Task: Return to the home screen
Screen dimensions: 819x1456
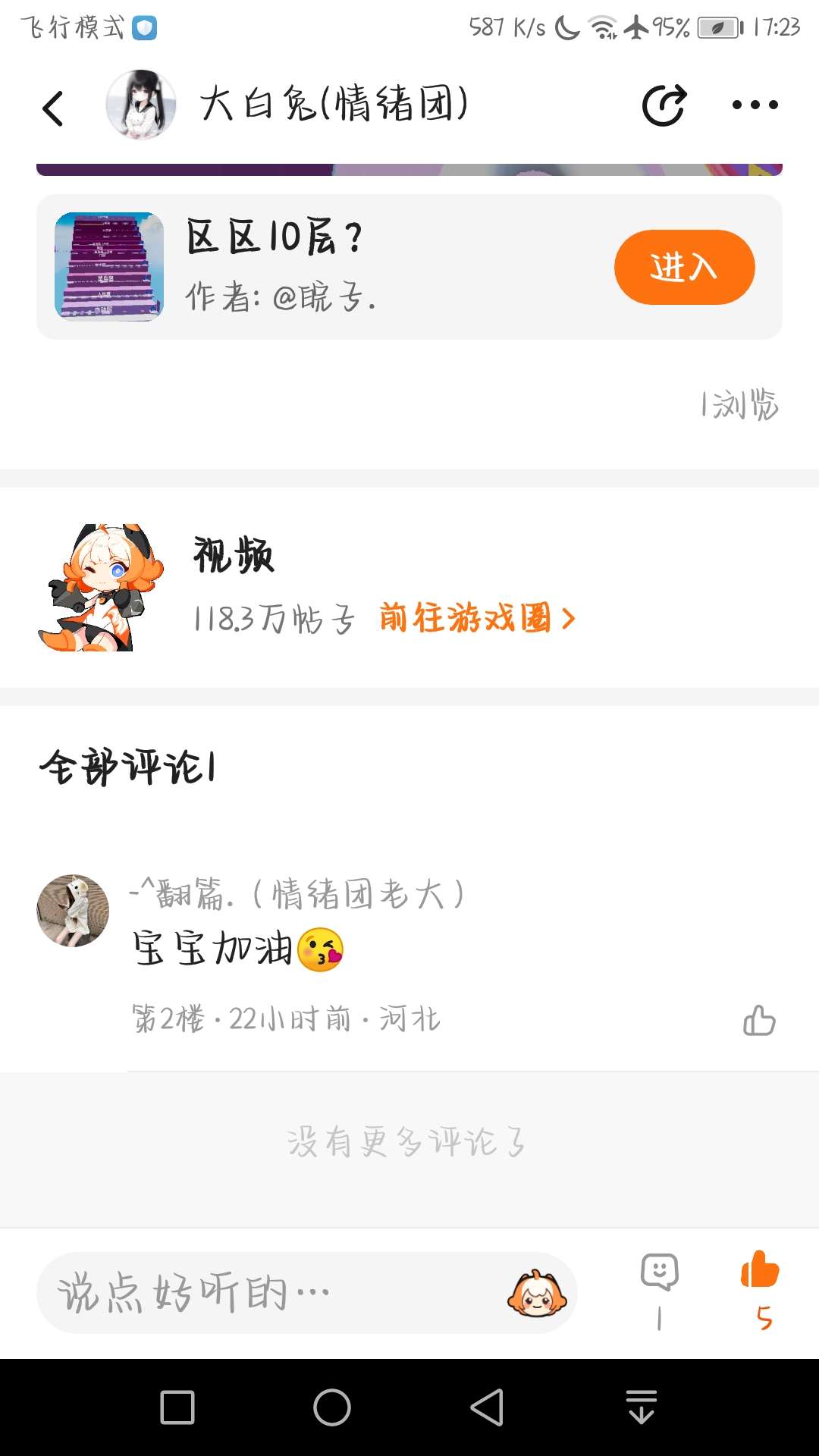Action: point(332,1407)
